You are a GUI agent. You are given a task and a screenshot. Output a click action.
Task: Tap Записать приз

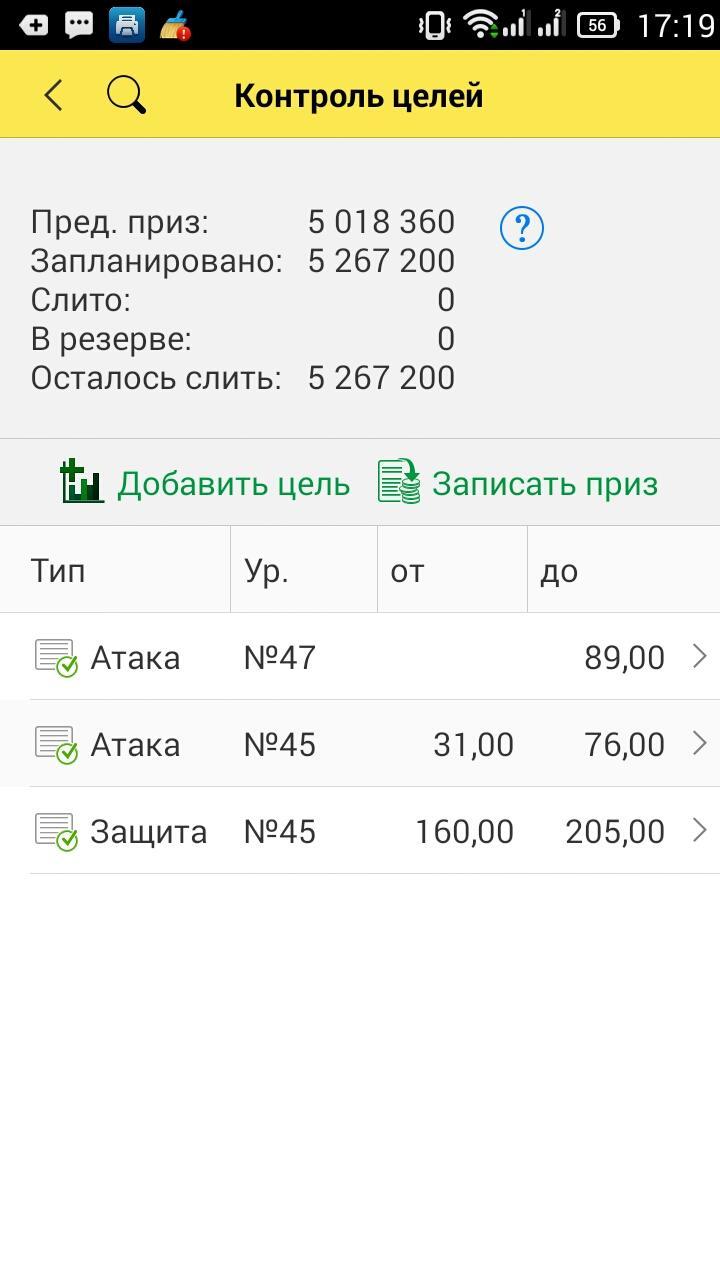518,484
